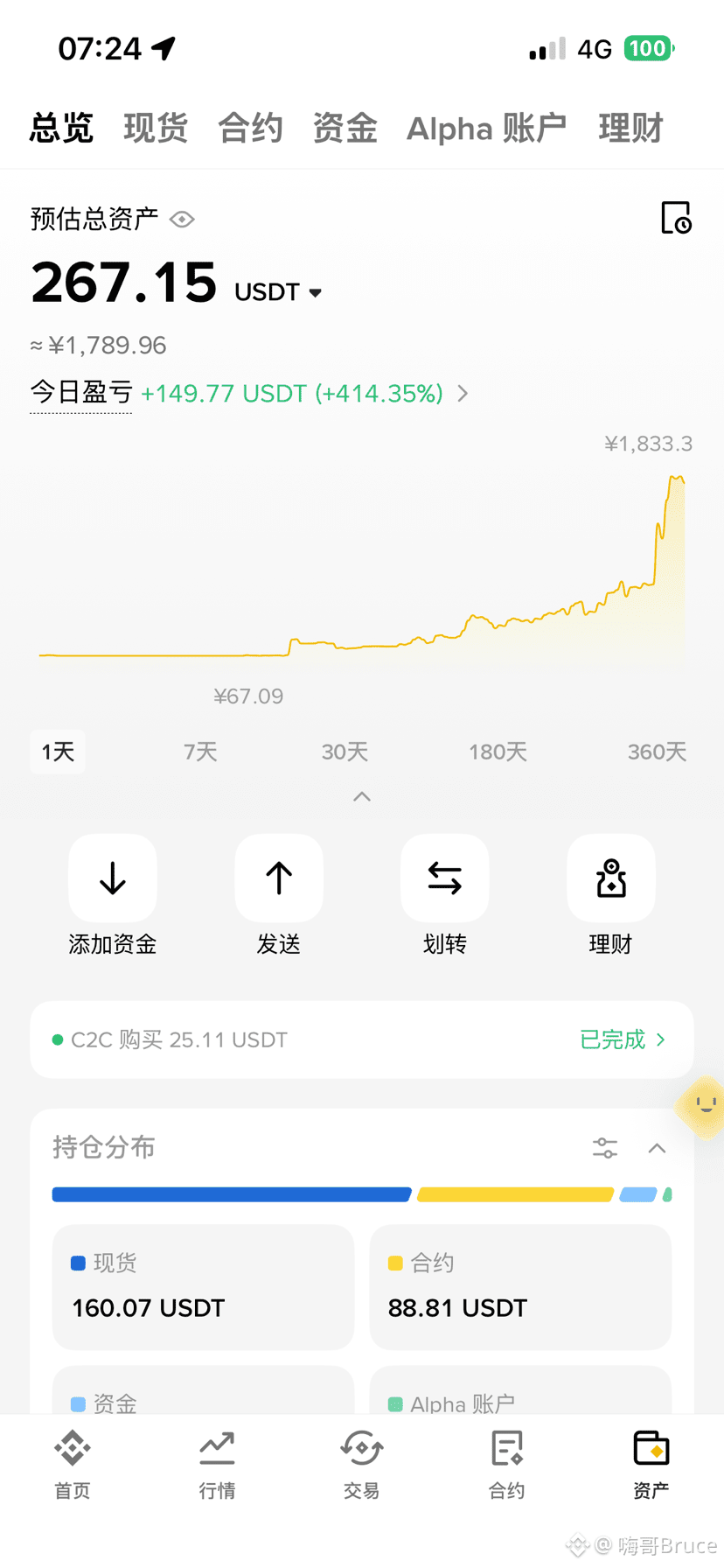Go to the Alpha 账户 tab
The image size is (724, 1568).
coord(487,128)
